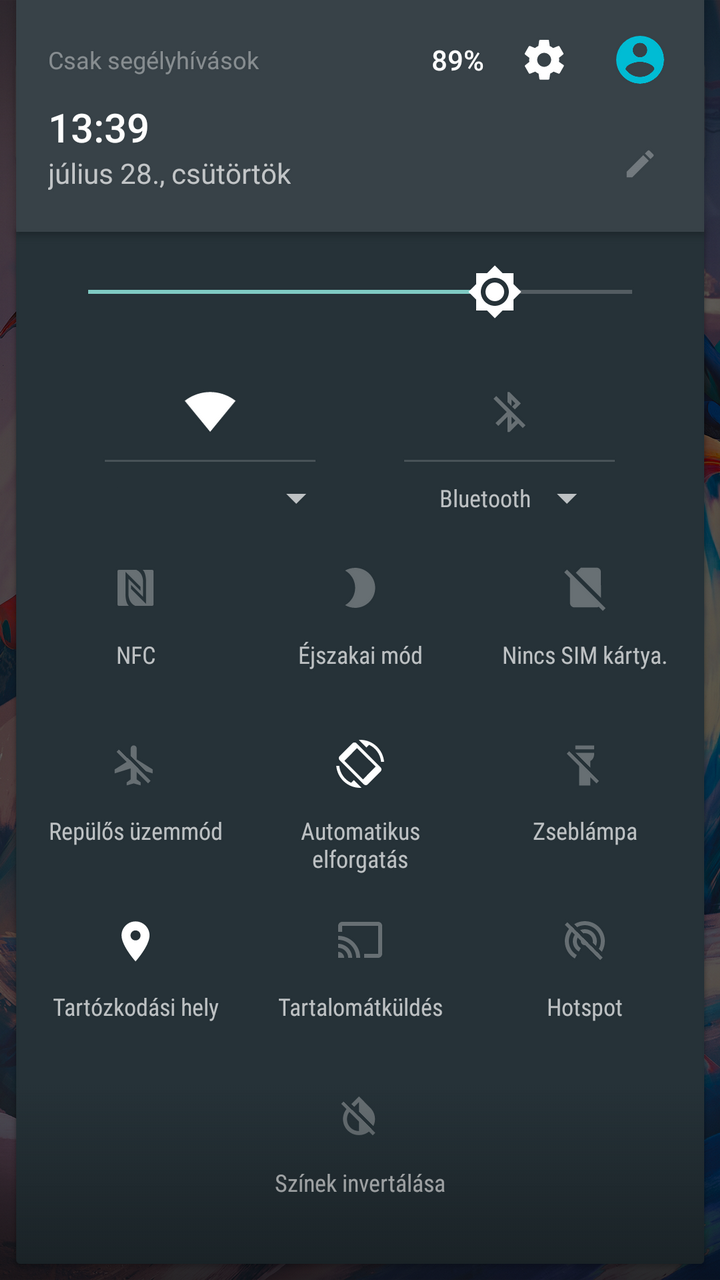Open the user profile avatar
Screen dimensions: 720x1280
640,61
